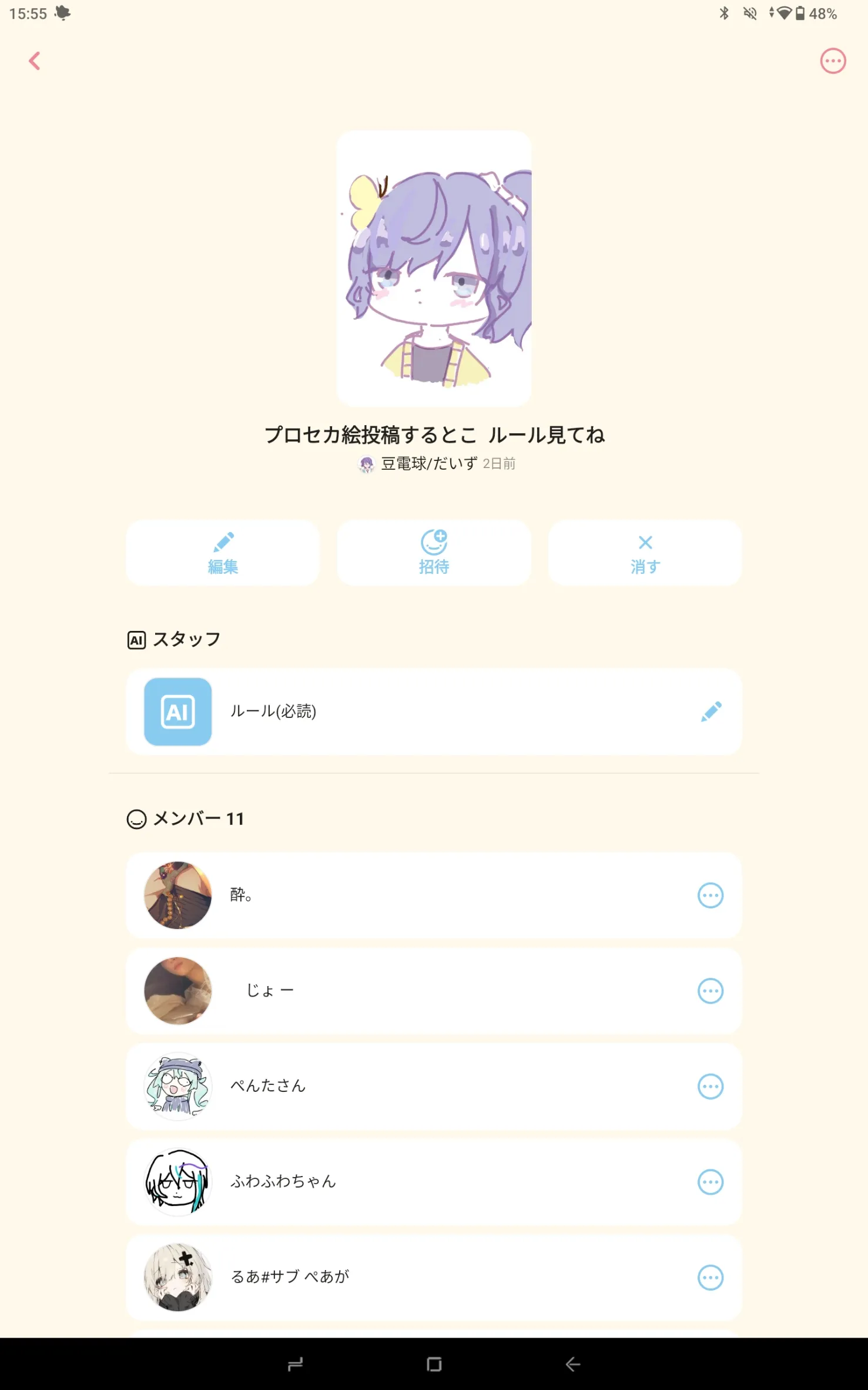Viewport: 868px width, 1390px height.
Task: Open owner profile 豆電球/だいず
Action: coord(428,464)
